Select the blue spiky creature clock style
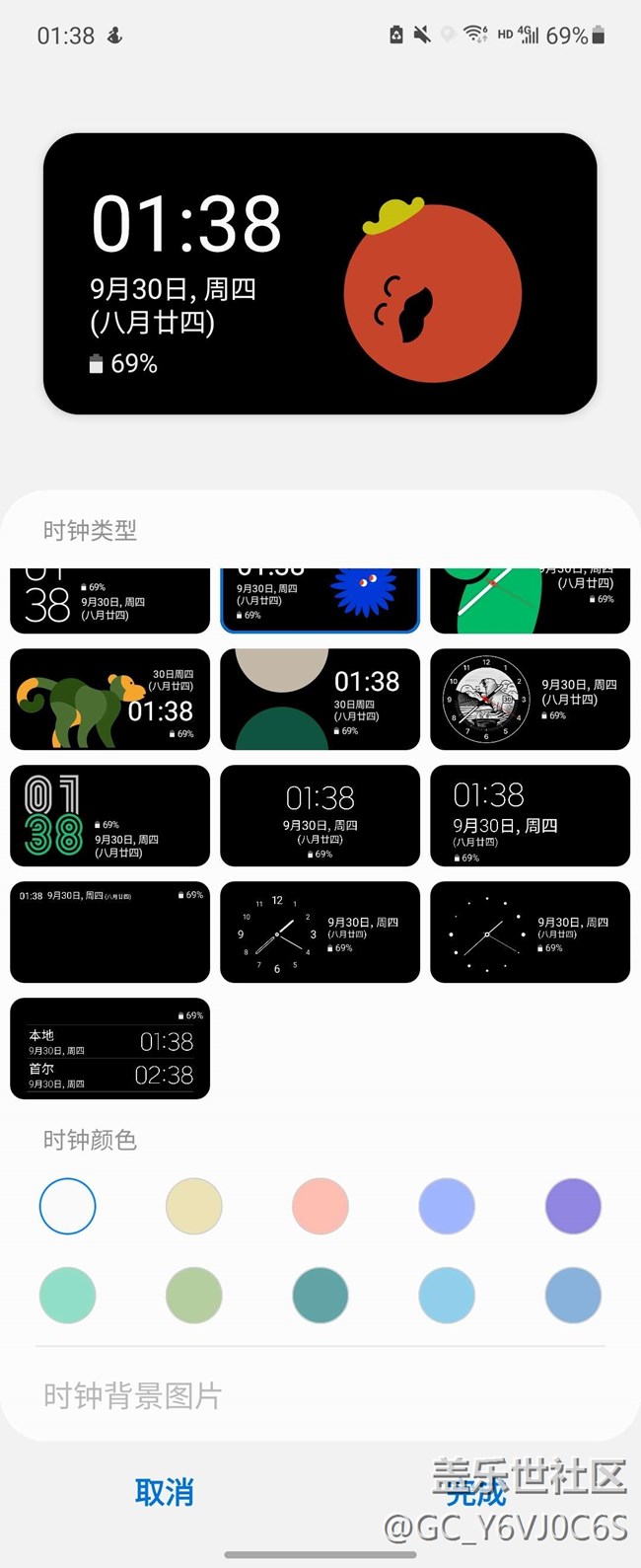Image resolution: width=641 pixels, height=1568 pixels. (x=320, y=600)
